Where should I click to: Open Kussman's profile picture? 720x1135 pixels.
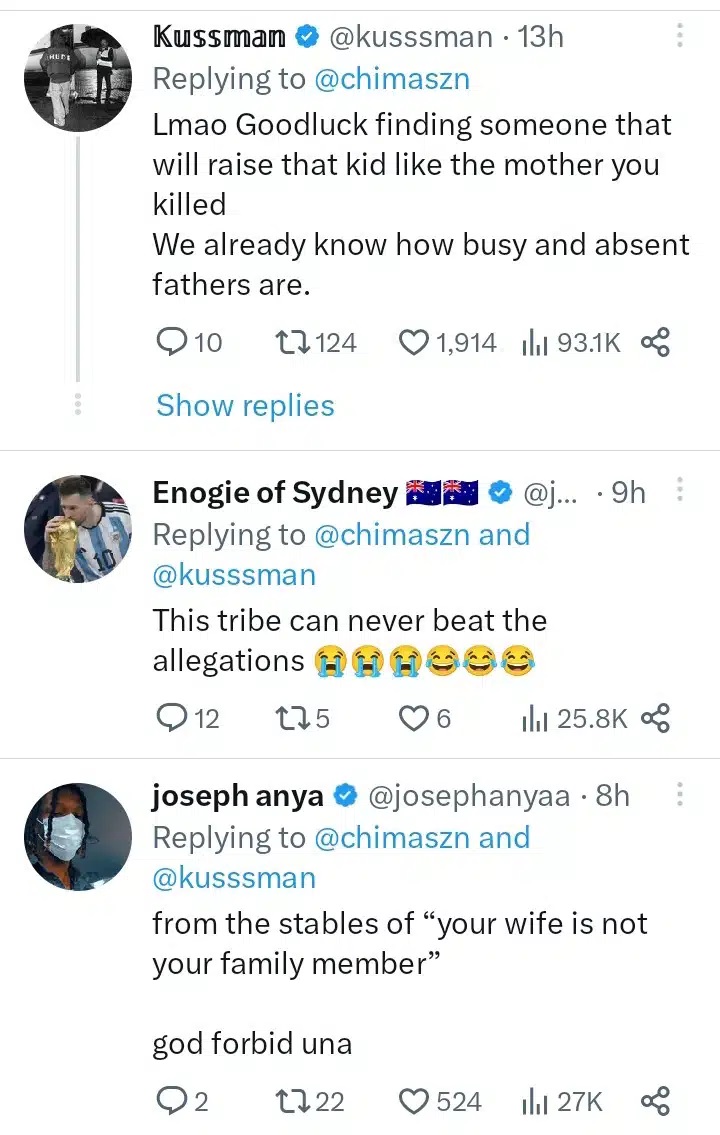coord(78,78)
